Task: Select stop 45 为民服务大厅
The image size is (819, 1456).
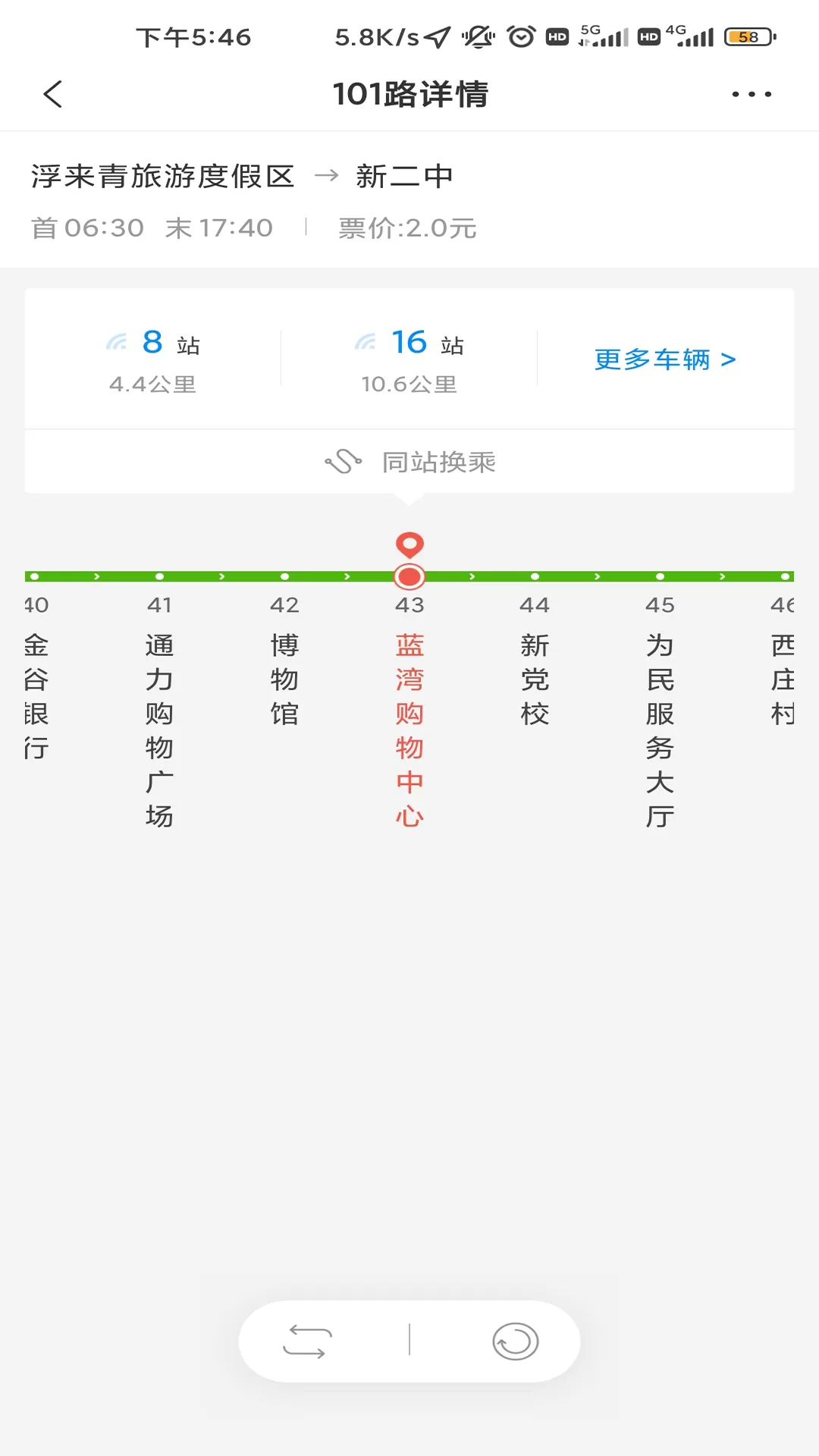Action: coord(660,711)
